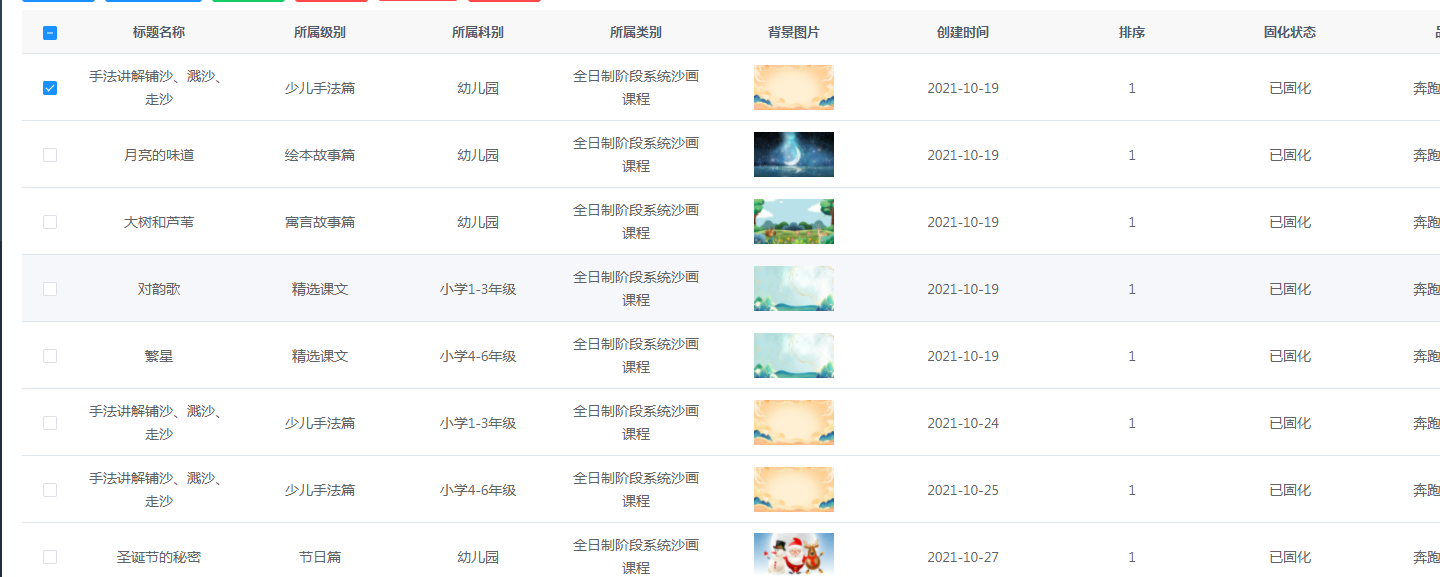Screen dimensions: 1440x577
Task: Enlarge the background image of 对韵歌
Action: [x=793, y=289]
